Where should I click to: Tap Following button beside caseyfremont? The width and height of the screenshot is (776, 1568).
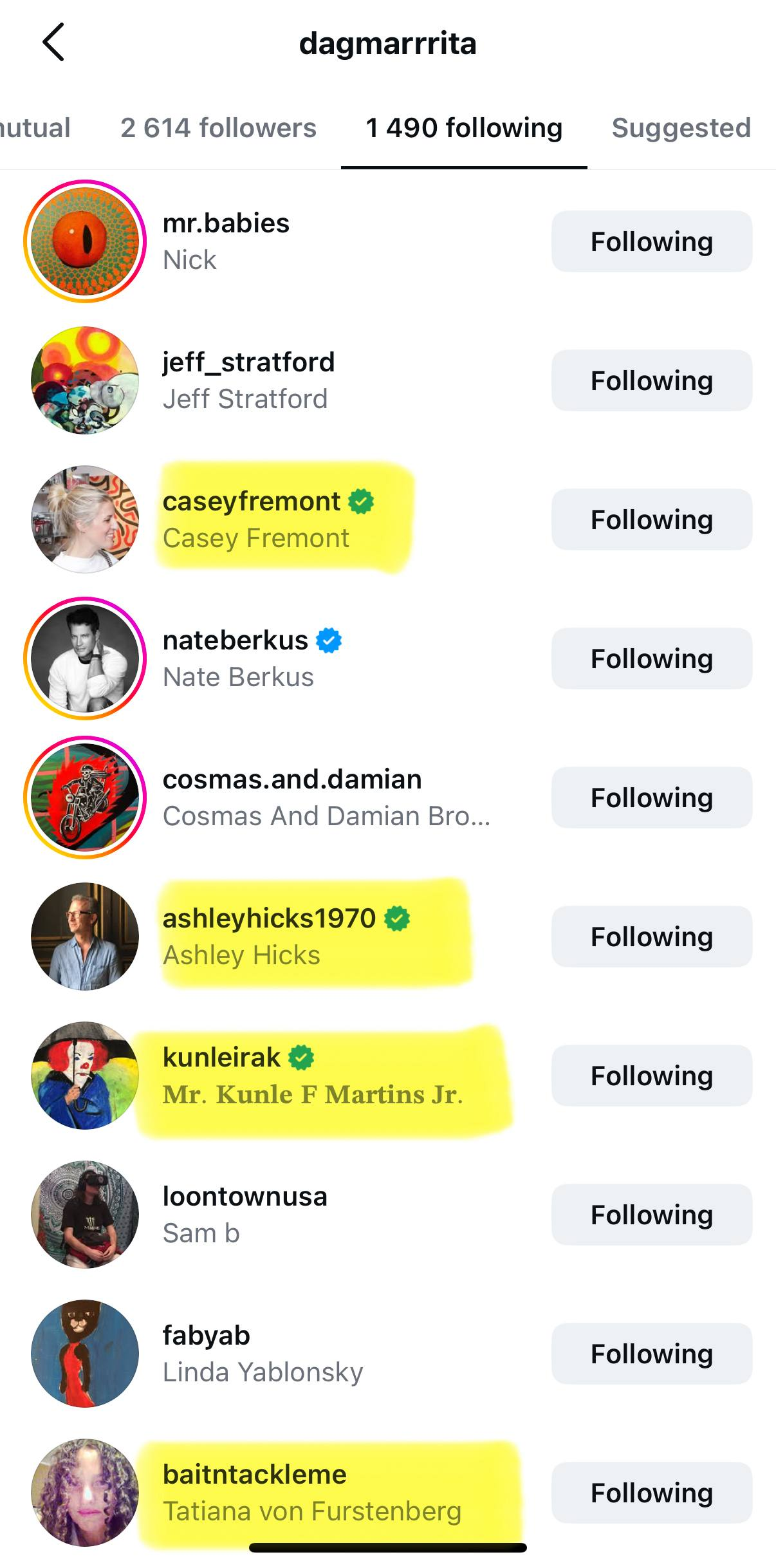[x=651, y=519]
